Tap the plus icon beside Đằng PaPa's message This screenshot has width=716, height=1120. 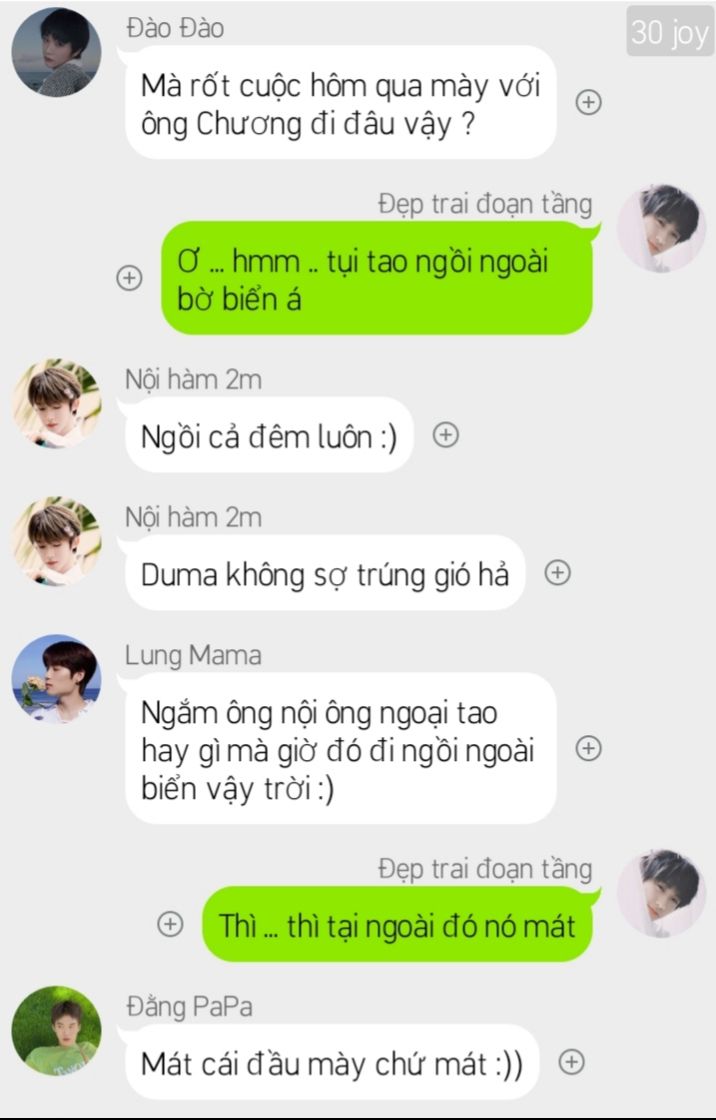pos(571,1061)
